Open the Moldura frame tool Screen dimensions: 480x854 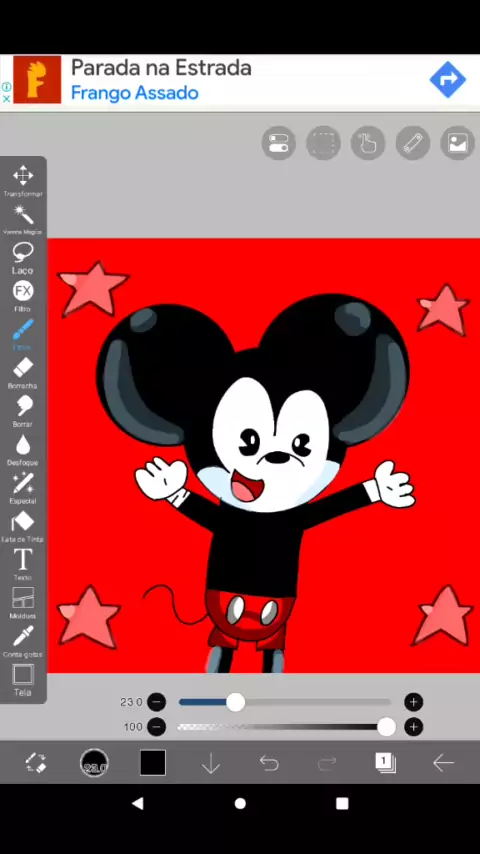pyautogui.click(x=23, y=603)
